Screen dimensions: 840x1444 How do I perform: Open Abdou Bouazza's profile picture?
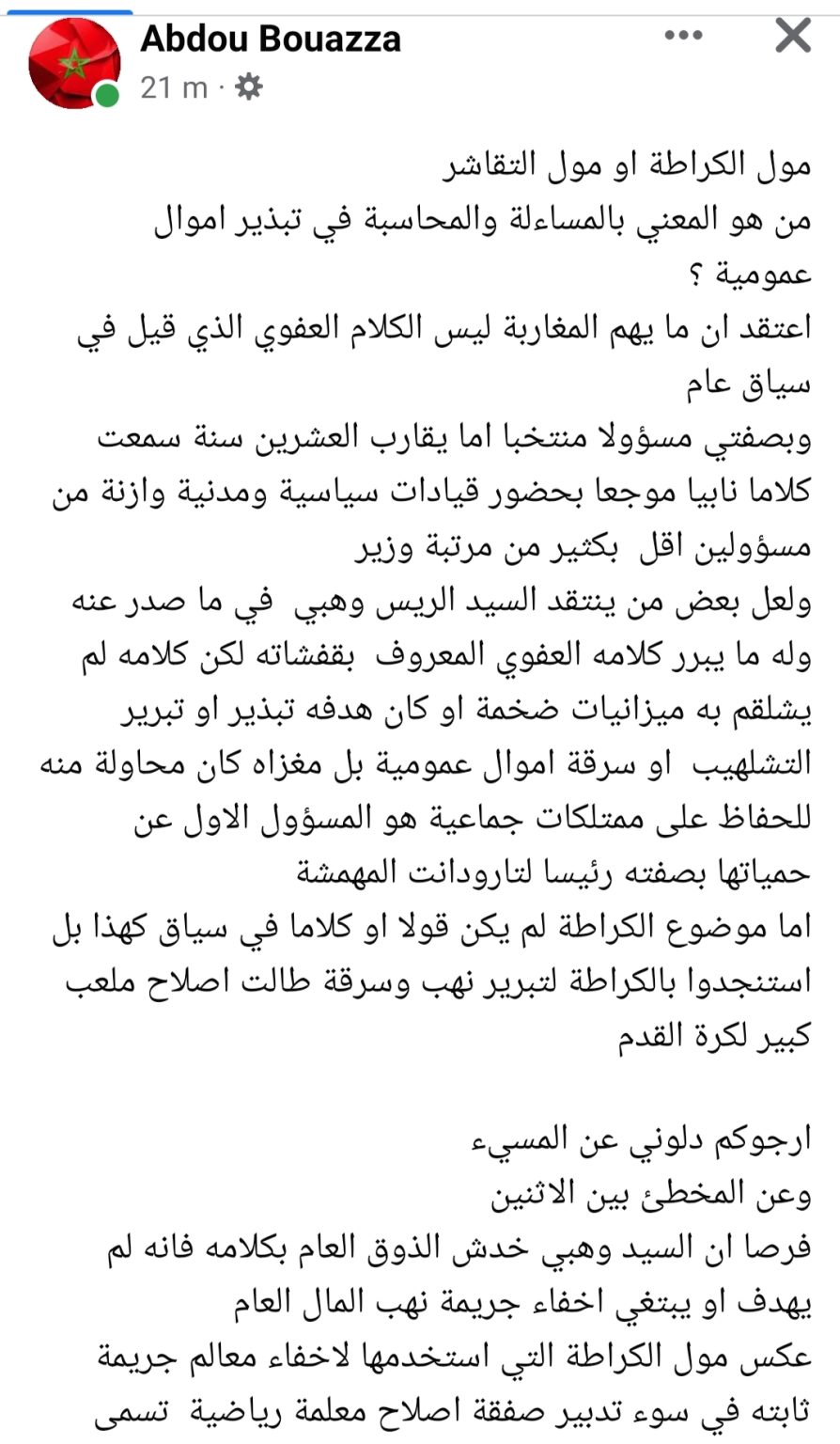(x=75, y=63)
